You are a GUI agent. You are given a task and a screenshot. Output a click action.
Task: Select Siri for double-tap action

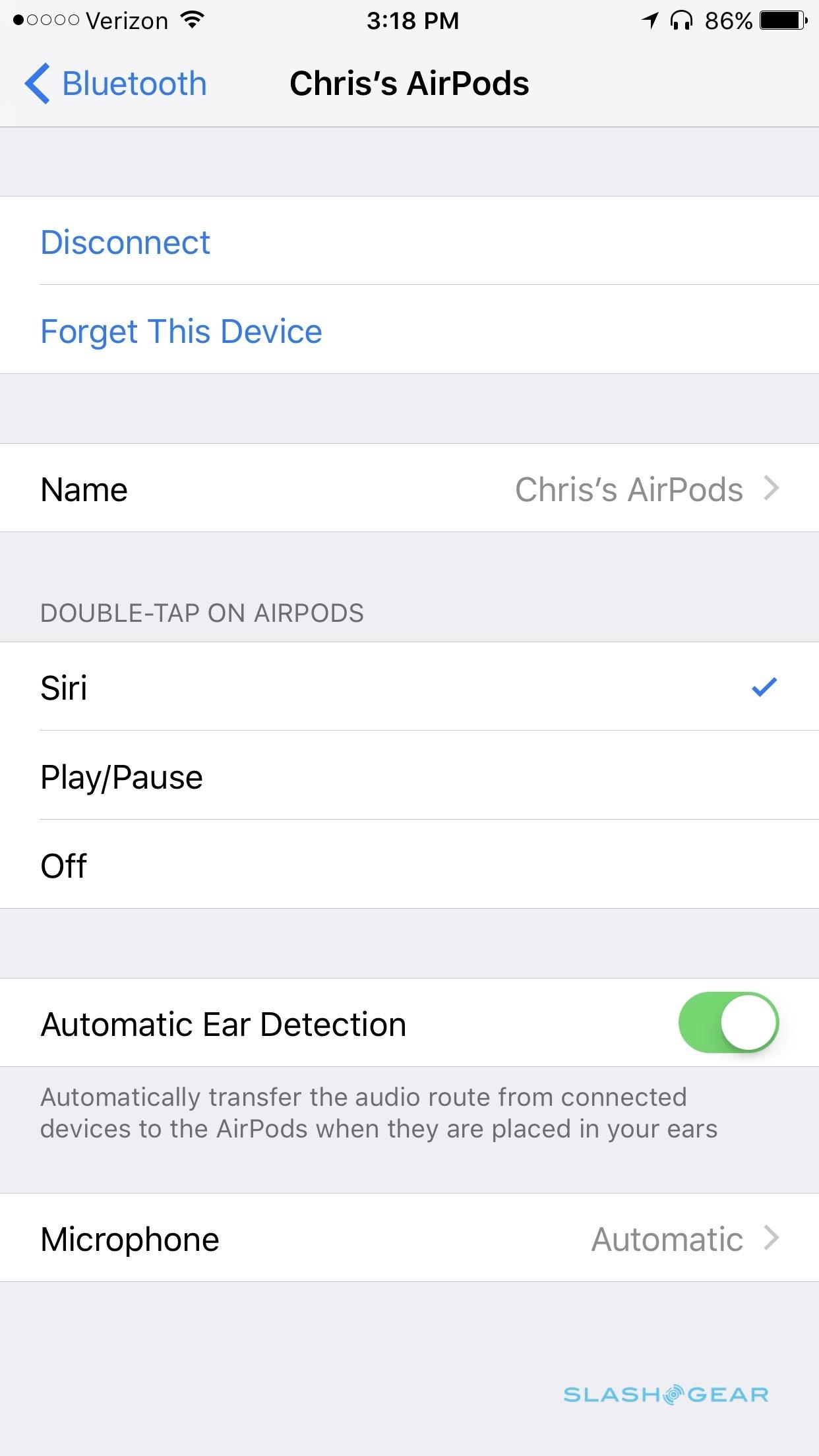(409, 687)
